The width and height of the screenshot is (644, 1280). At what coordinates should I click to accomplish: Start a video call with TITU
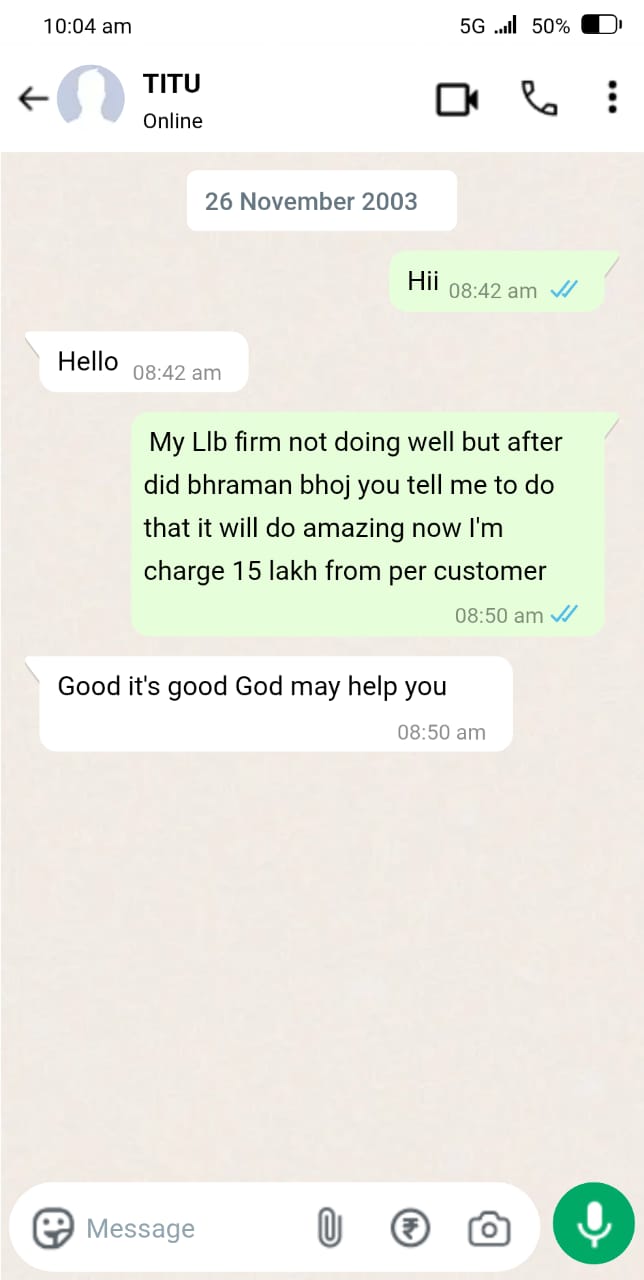(x=457, y=99)
